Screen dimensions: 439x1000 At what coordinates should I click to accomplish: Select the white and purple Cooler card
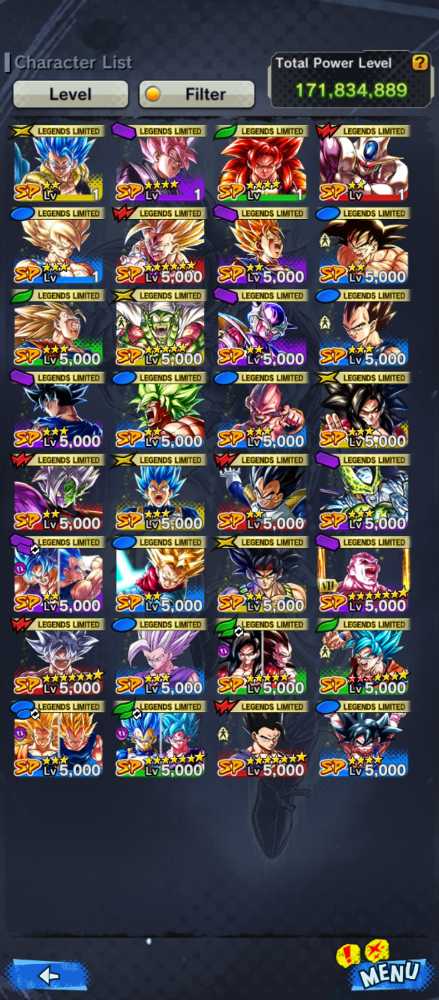pyautogui.click(x=364, y=164)
